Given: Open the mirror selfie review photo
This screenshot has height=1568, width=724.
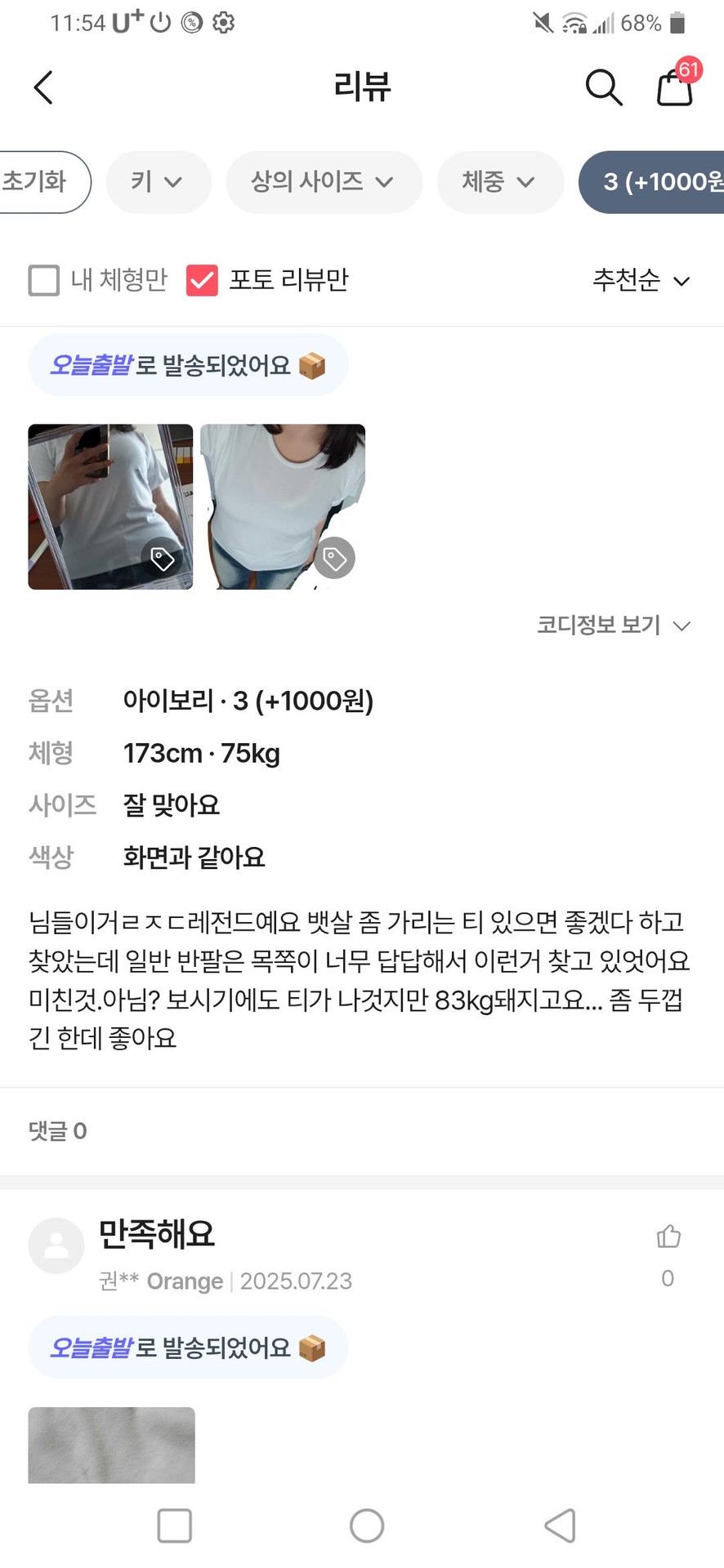Looking at the screenshot, I should (x=110, y=506).
